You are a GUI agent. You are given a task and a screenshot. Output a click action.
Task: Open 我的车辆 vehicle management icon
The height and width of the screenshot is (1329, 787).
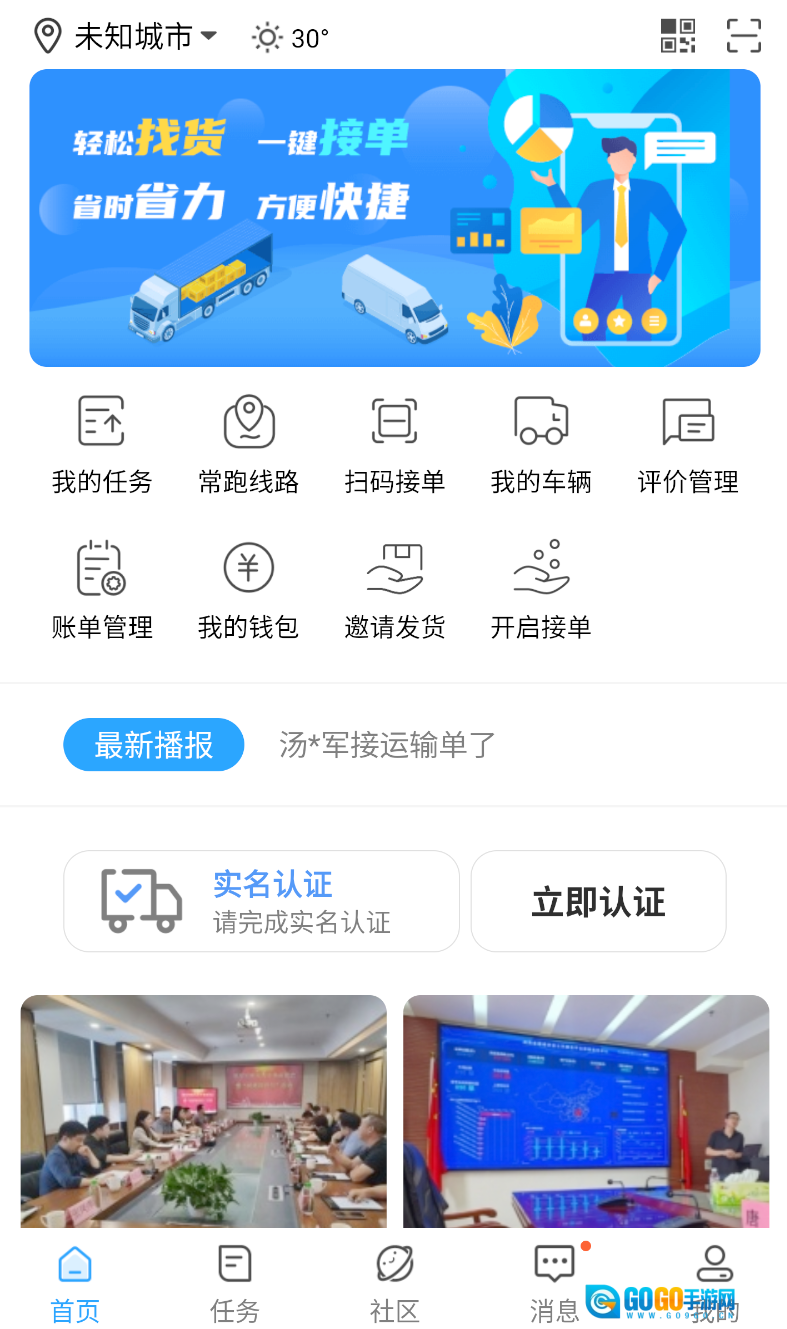pyautogui.click(x=540, y=440)
